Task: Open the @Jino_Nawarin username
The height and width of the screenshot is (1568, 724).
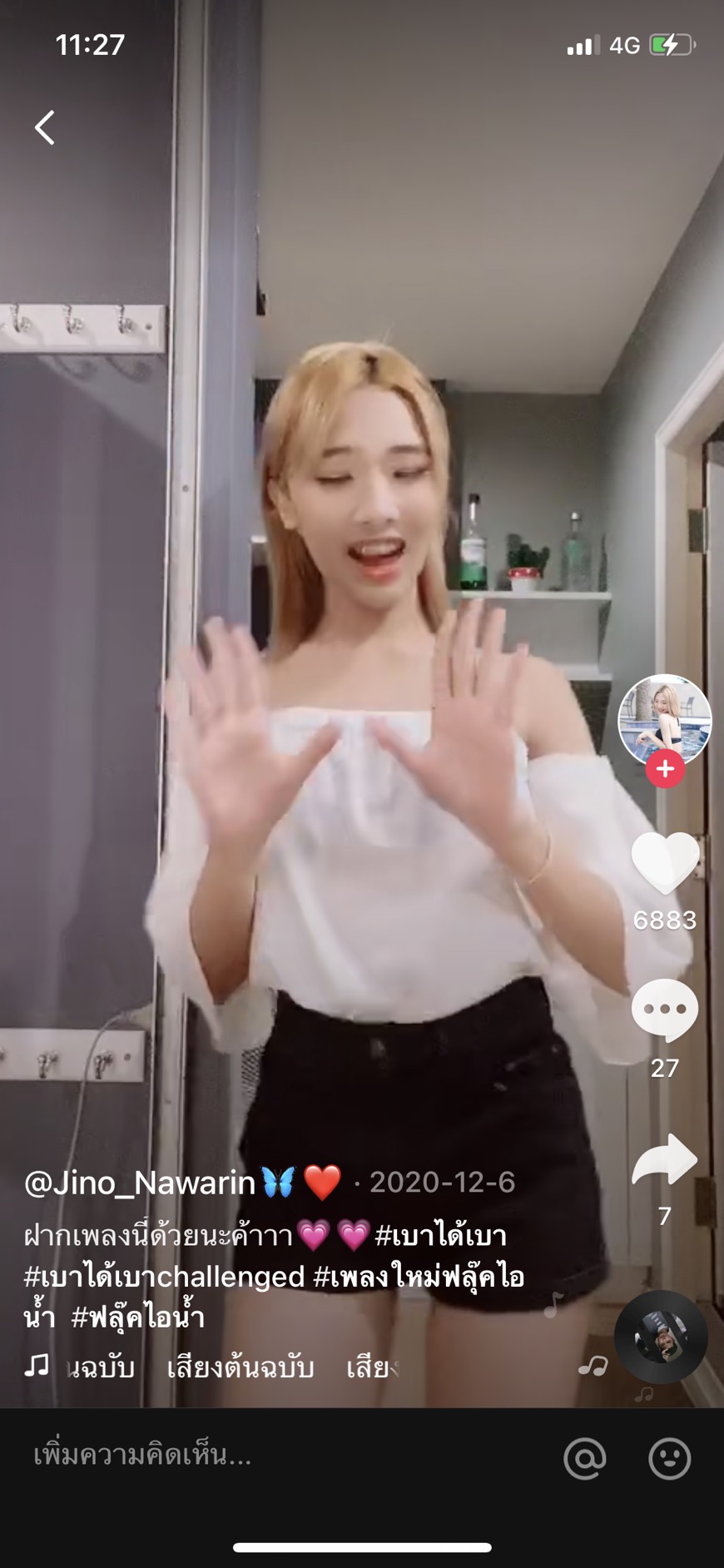Action: 140,1183
